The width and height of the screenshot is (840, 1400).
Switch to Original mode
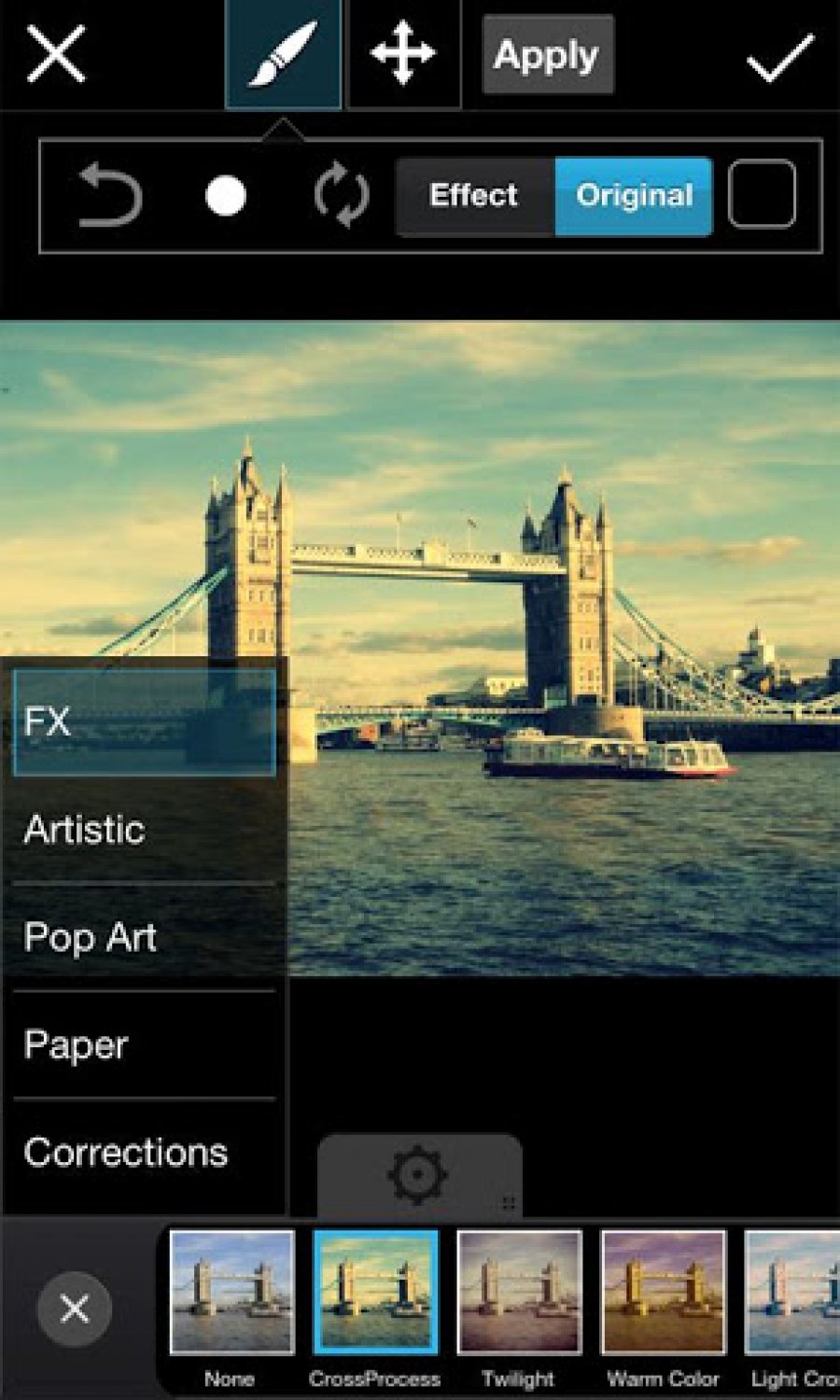(x=634, y=196)
